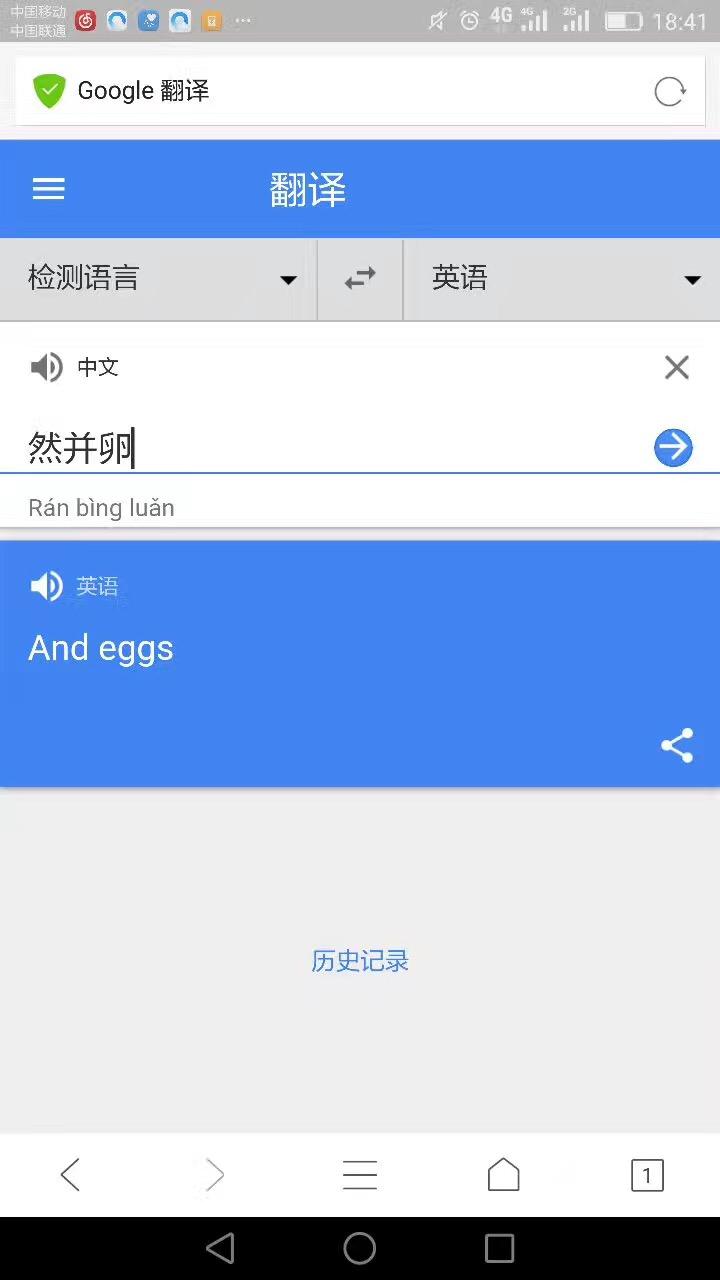Open the browser menu button at bottom
This screenshot has width=720, height=1280.
(x=360, y=1174)
